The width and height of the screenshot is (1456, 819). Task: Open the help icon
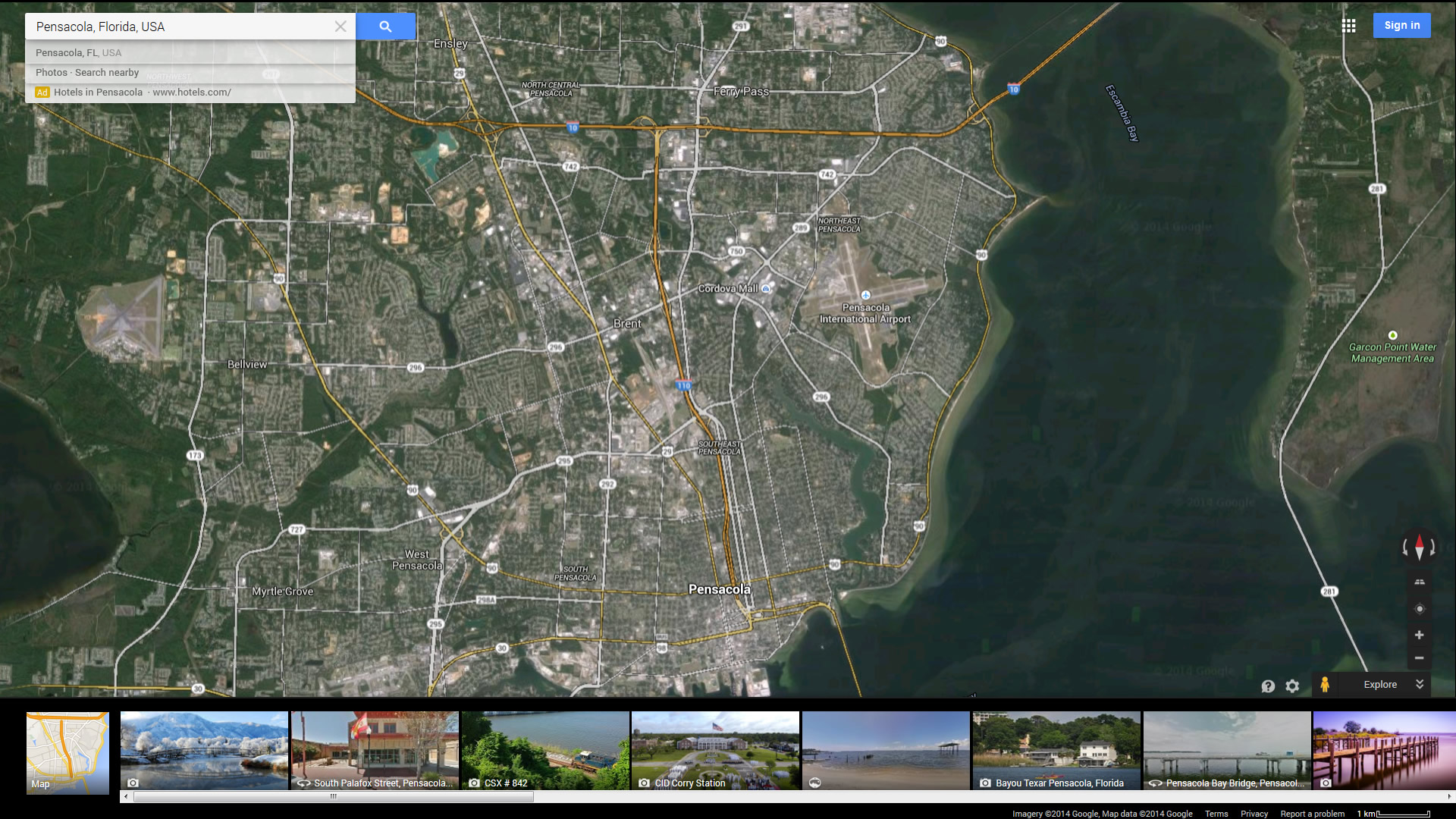[x=1268, y=686]
